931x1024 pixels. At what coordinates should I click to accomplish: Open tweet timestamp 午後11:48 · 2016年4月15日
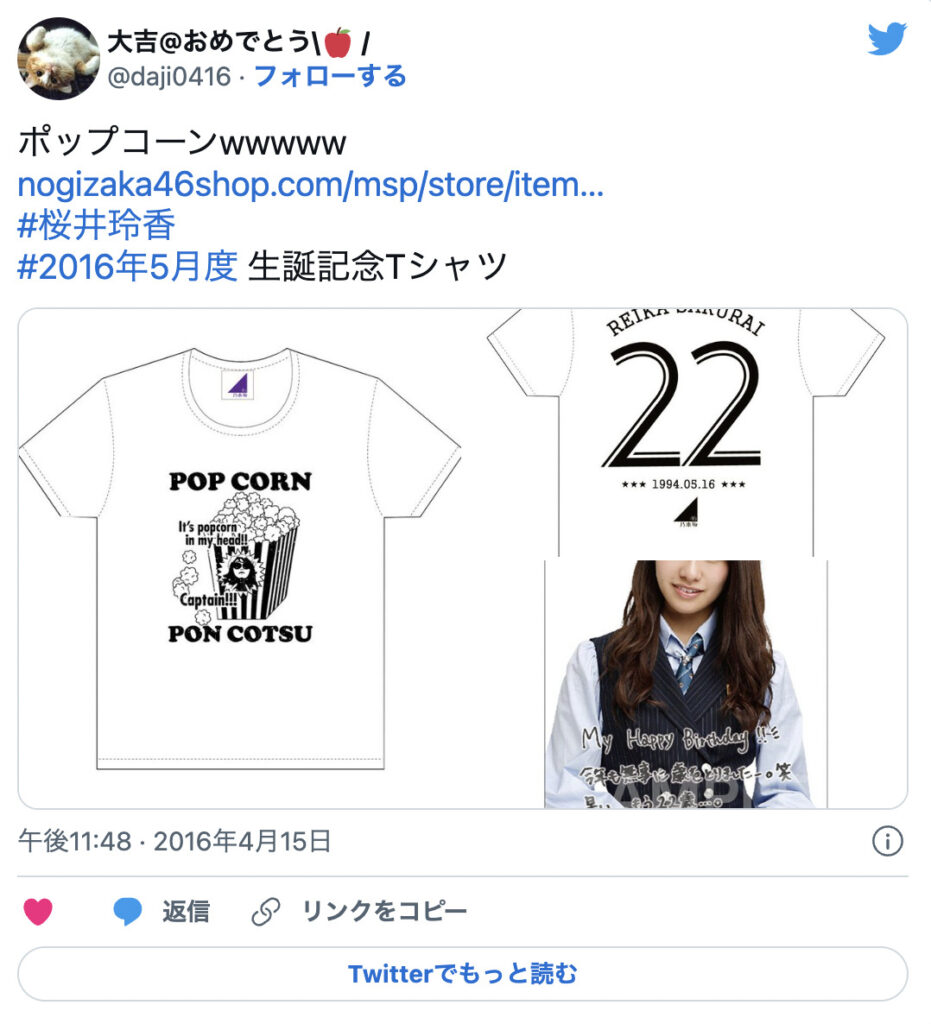tap(174, 841)
